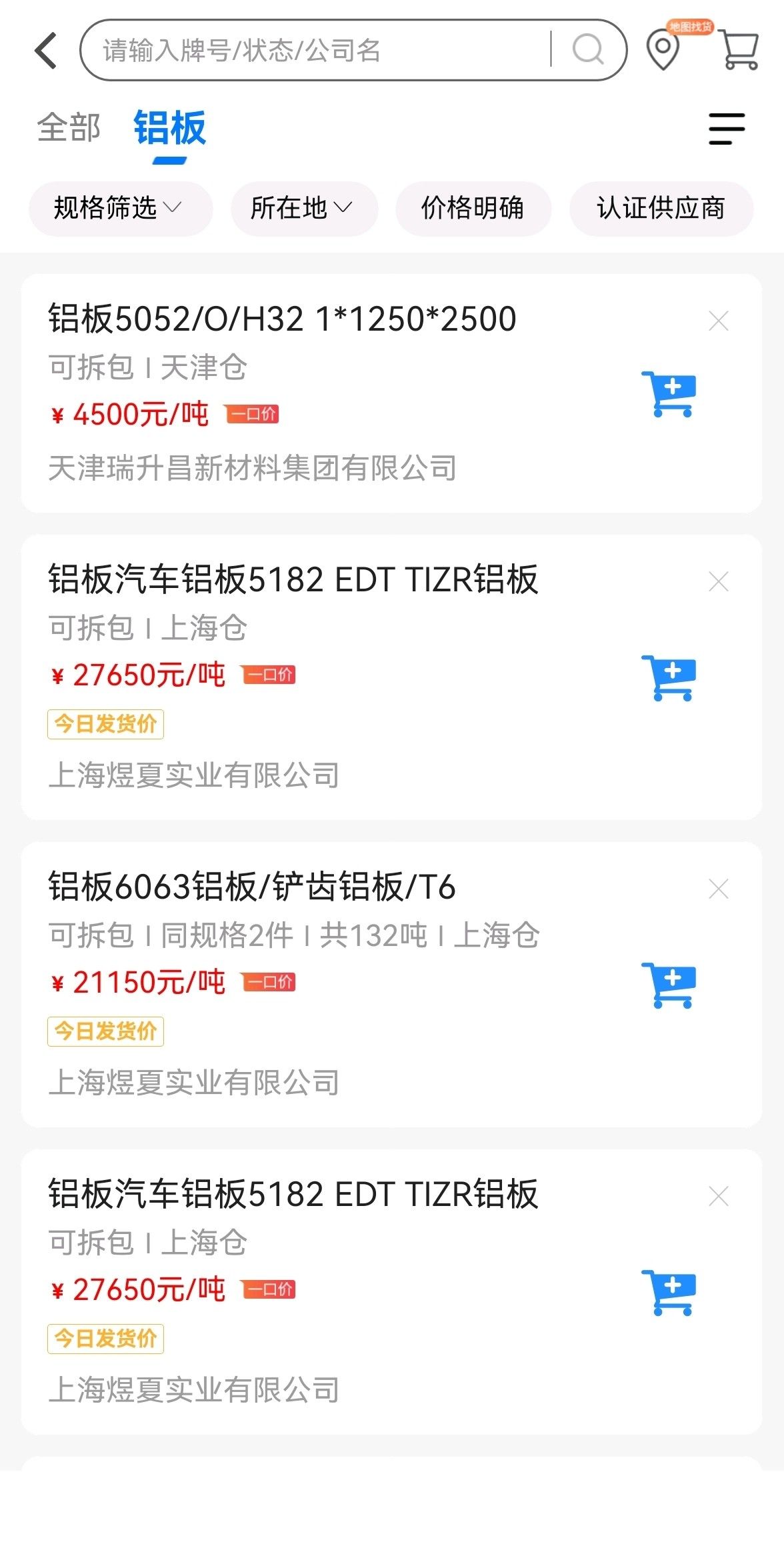Add 铝板6063 铲齿铝板 to cart

pyautogui.click(x=669, y=985)
